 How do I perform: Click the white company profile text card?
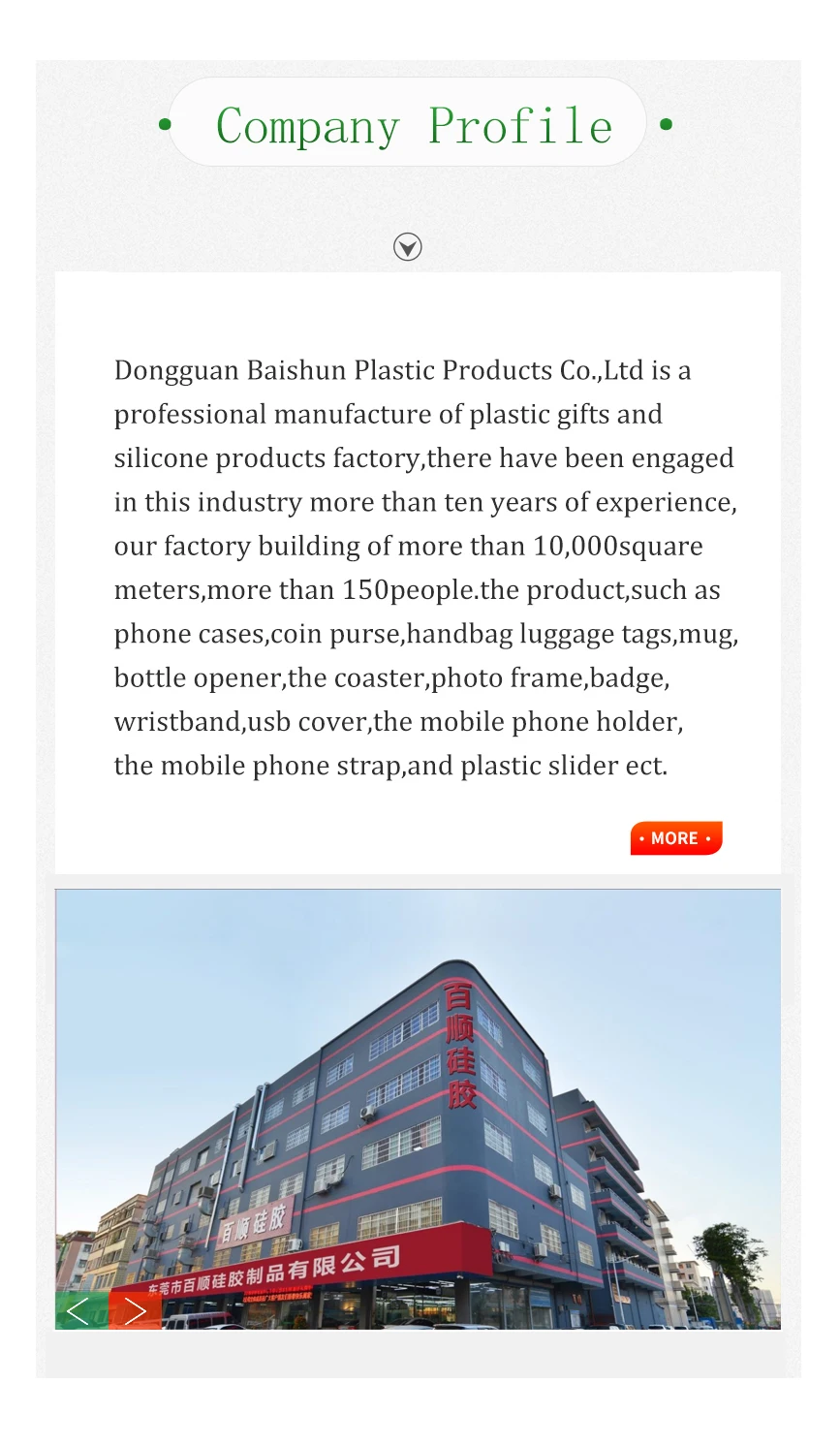click(420, 572)
